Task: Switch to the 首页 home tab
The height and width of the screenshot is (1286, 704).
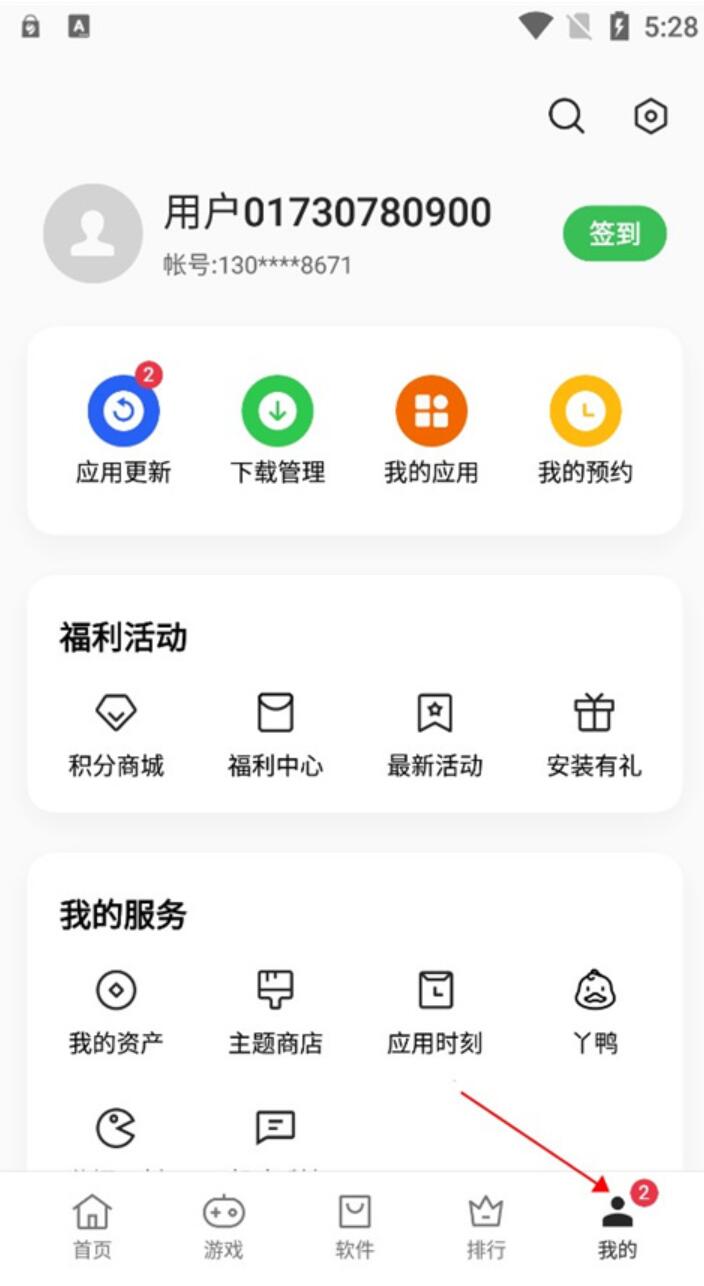Action: point(92,1227)
